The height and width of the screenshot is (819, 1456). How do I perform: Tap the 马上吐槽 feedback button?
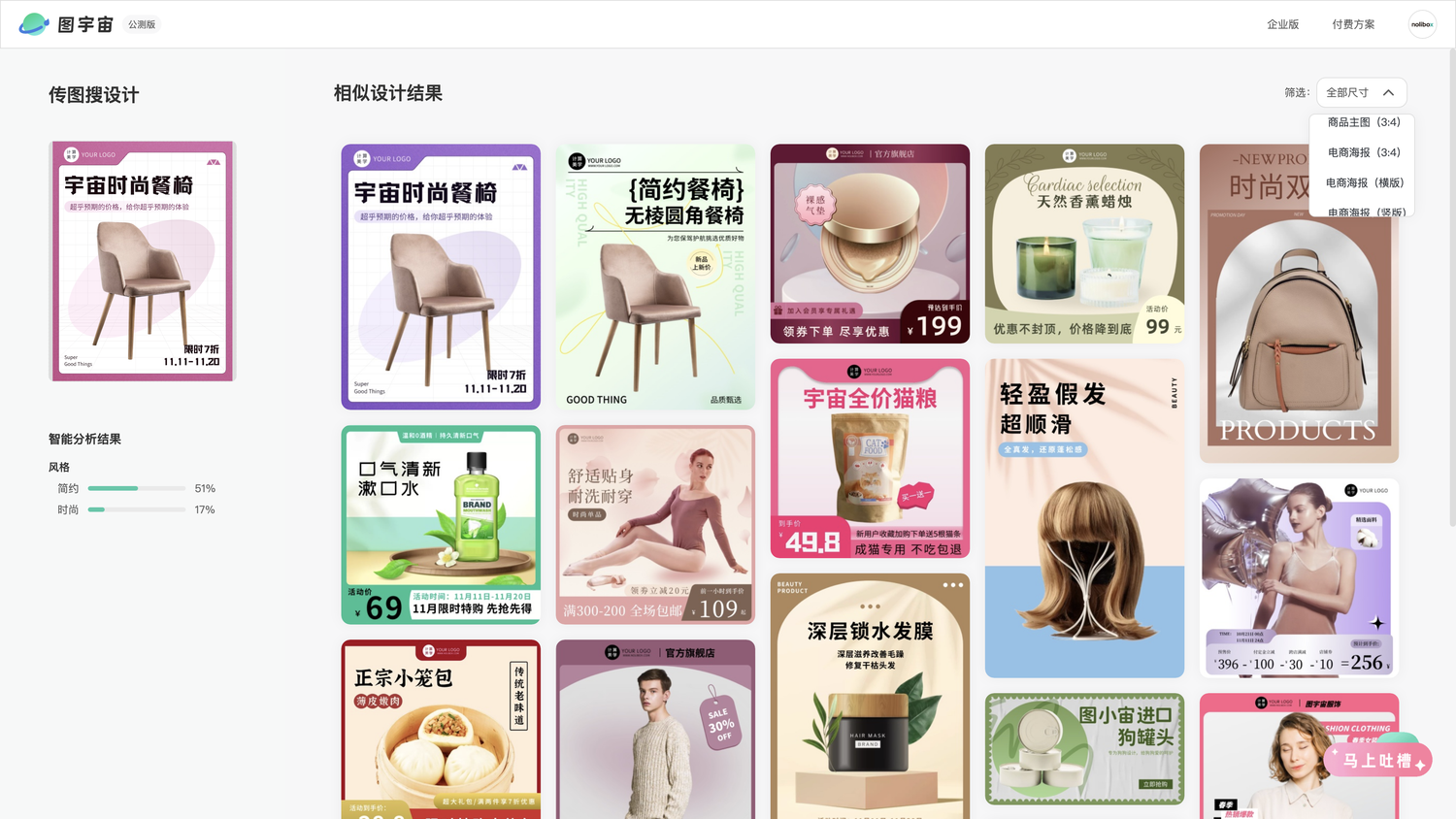tap(1376, 760)
